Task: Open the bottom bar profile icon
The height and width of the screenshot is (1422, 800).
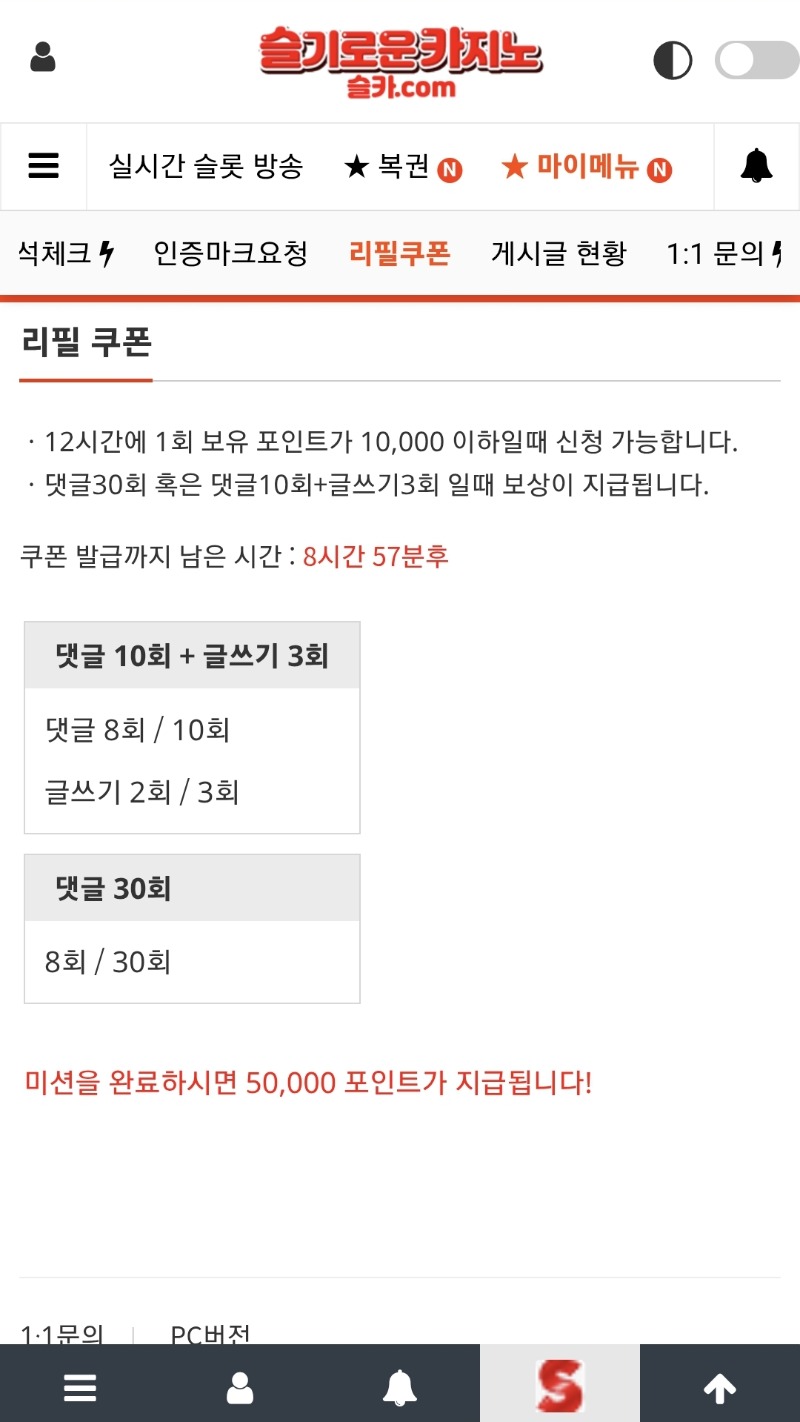Action: (240, 1387)
